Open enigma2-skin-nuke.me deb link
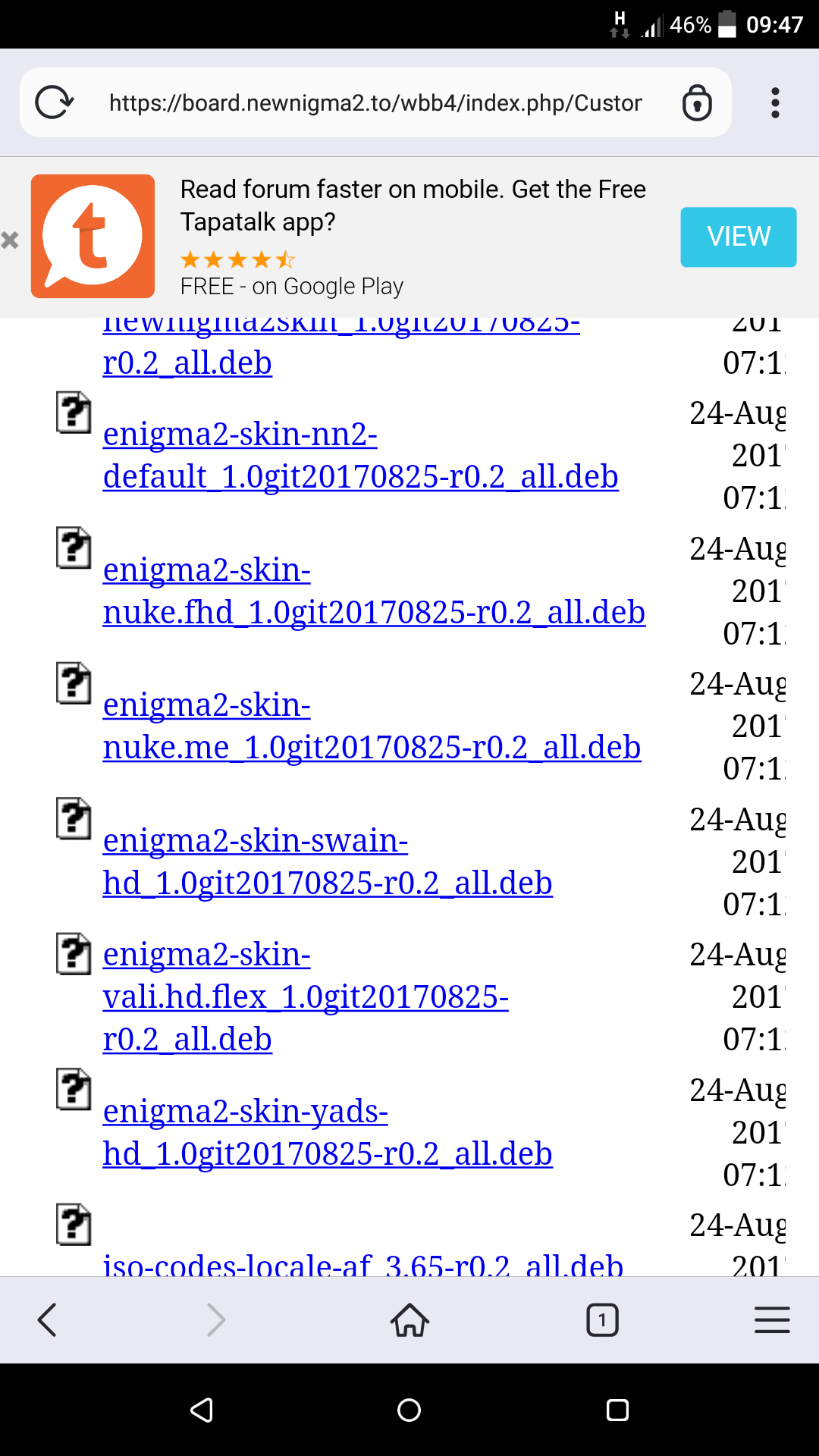 pos(372,747)
